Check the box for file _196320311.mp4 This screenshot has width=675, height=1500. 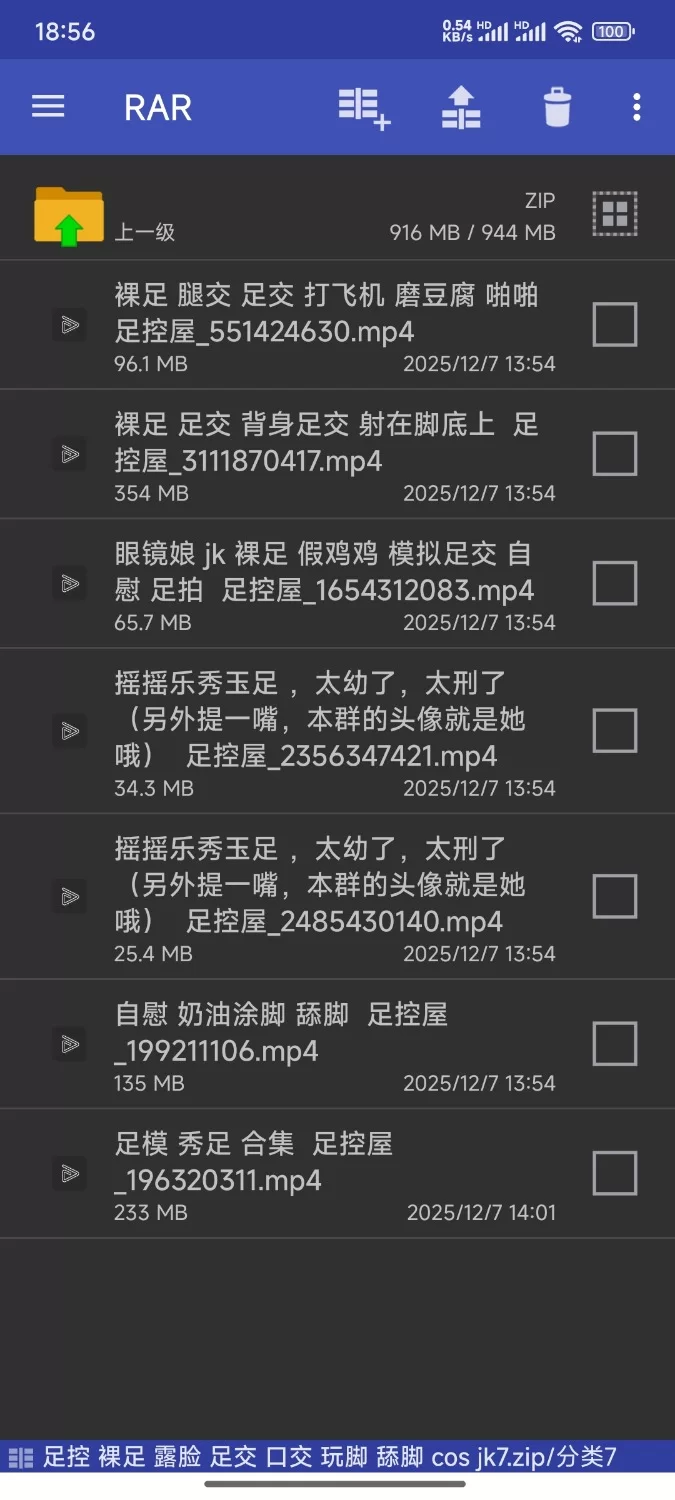point(614,1173)
